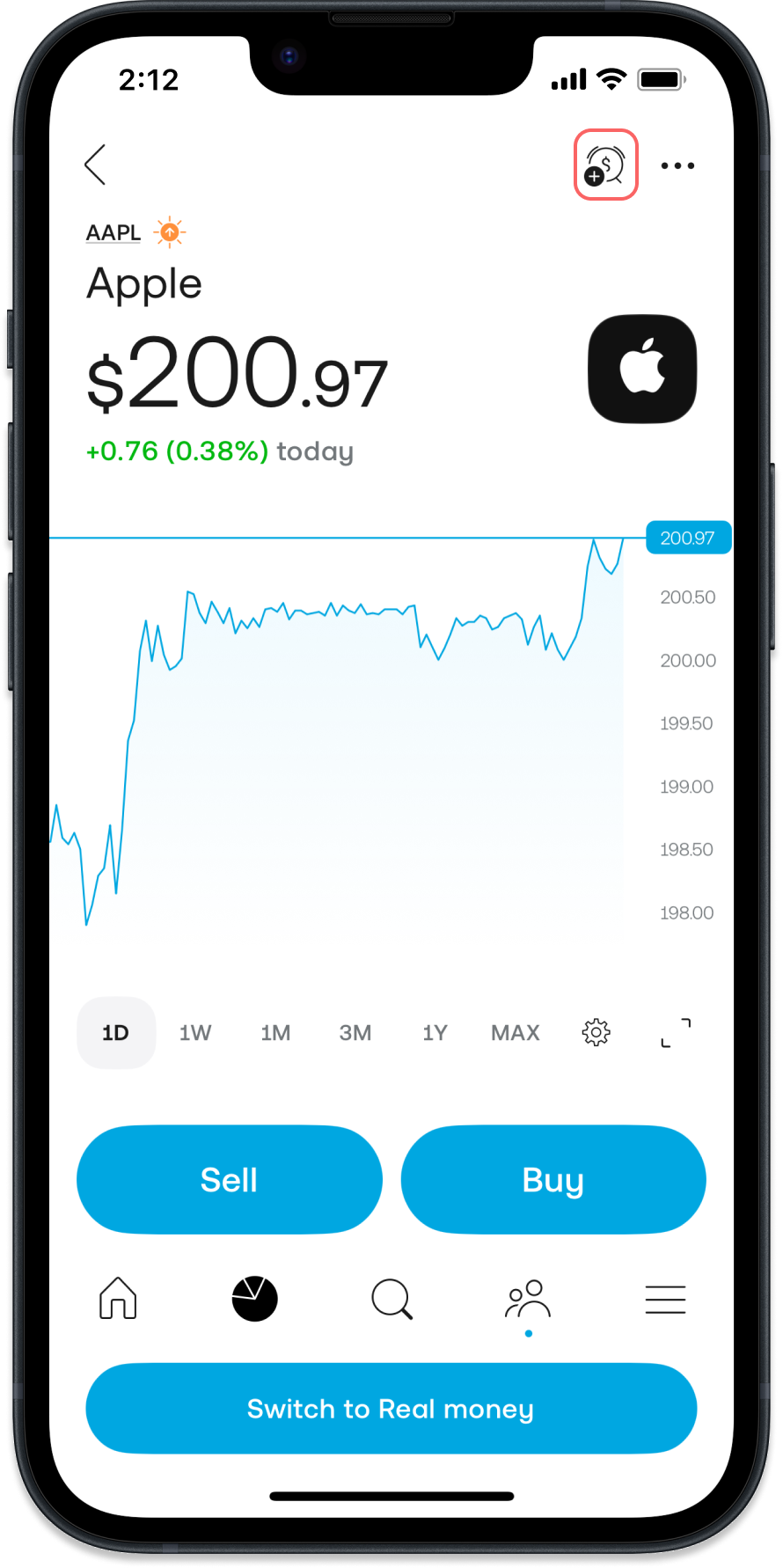Show the 3M chart range
This screenshot has width=783, height=1568.
click(x=355, y=1032)
